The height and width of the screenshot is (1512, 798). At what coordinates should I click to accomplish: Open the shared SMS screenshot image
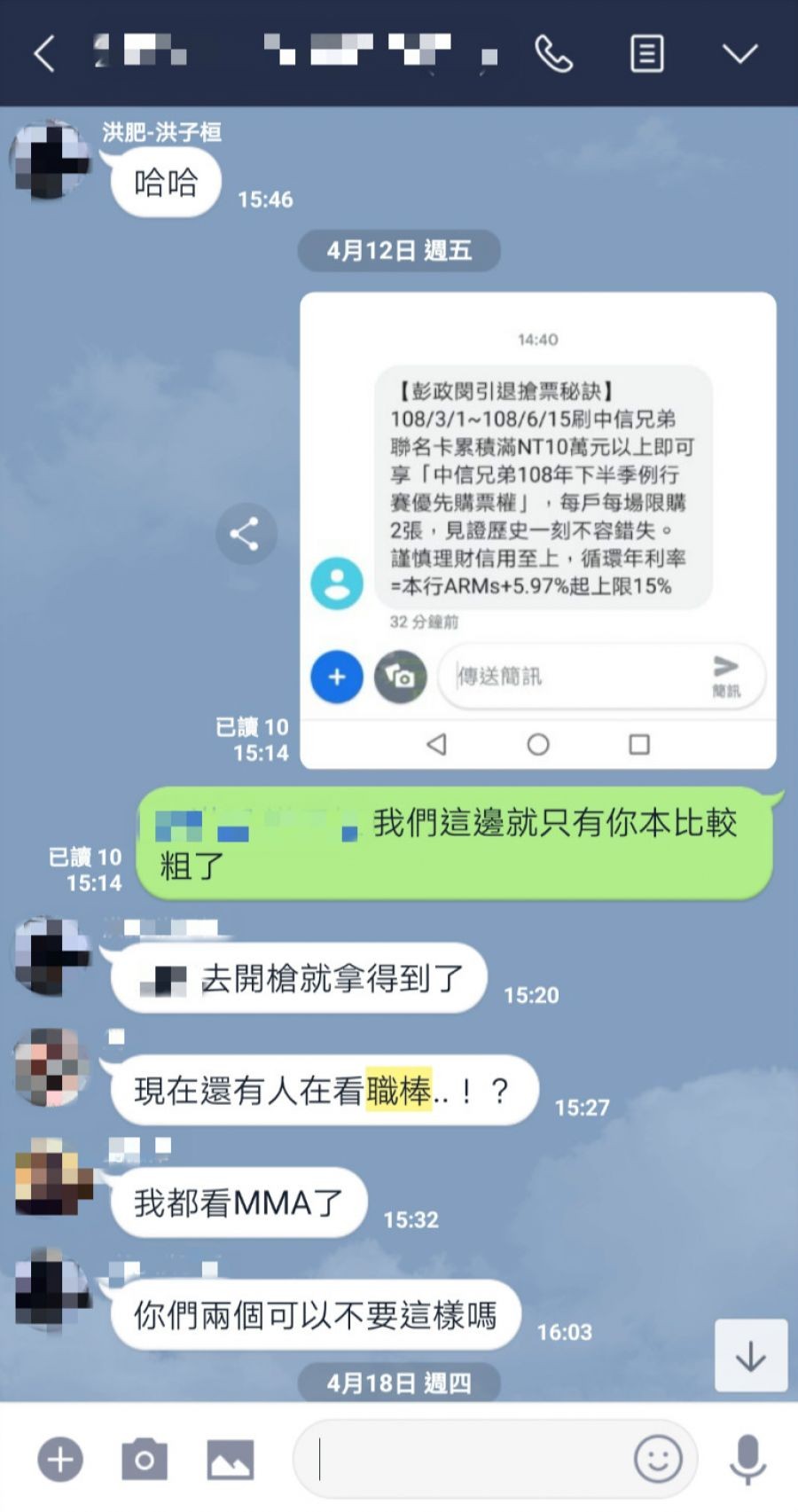(537, 529)
